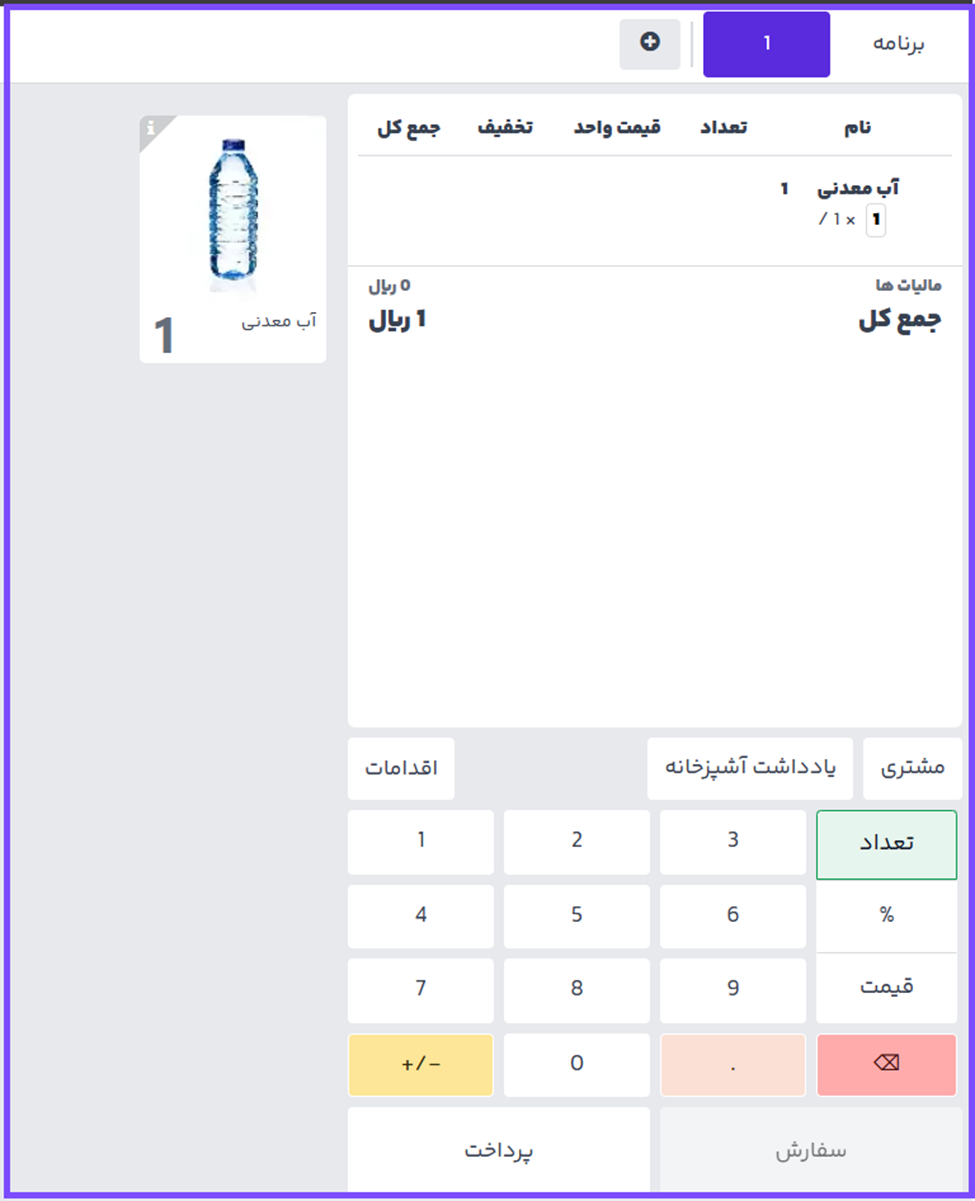The image size is (975, 1201).
Task: Tap the numpad key 5
Action: pyautogui.click(x=576, y=915)
